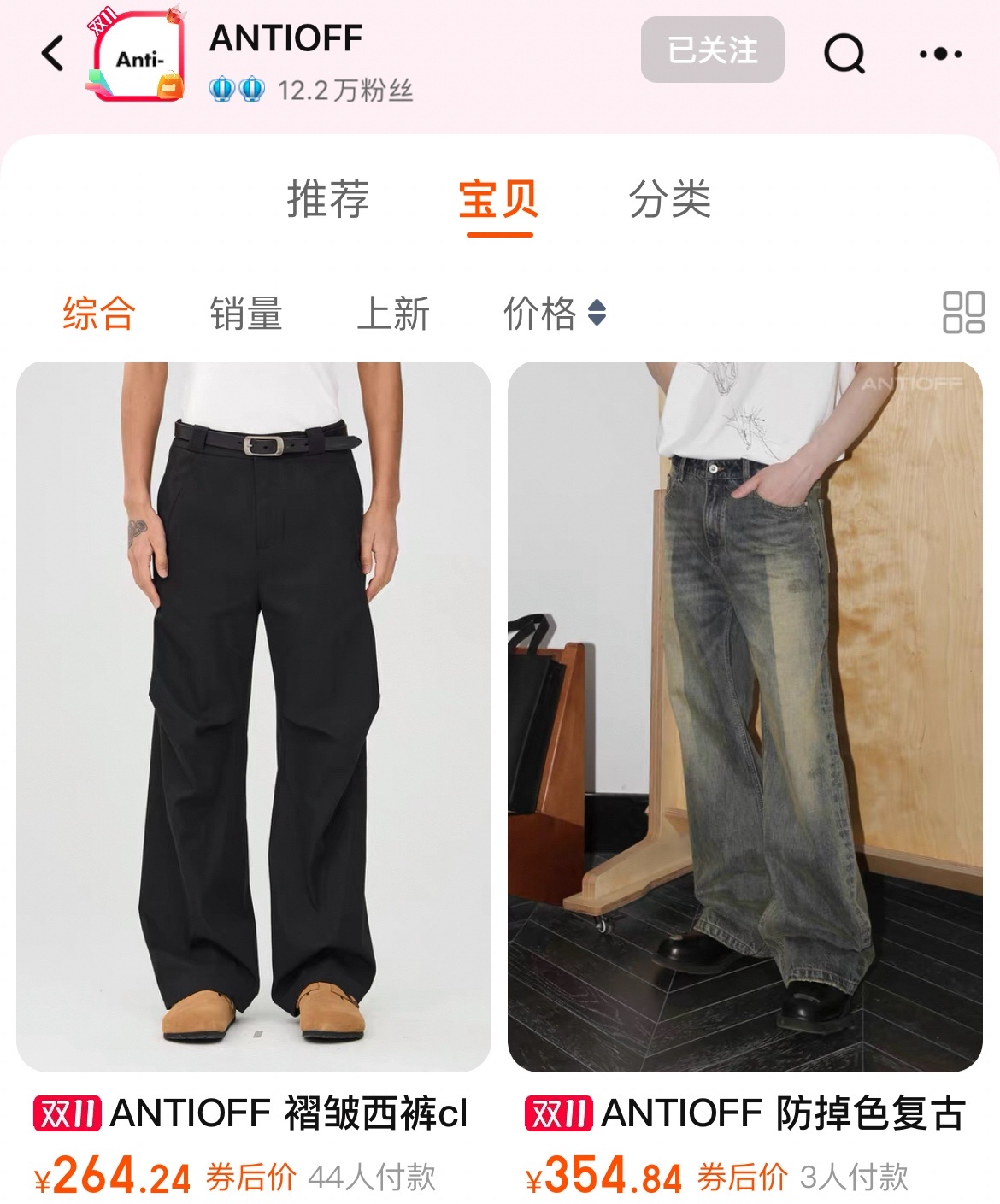Switch to the 分类 tab
The height and width of the screenshot is (1204, 1000).
[x=670, y=200]
